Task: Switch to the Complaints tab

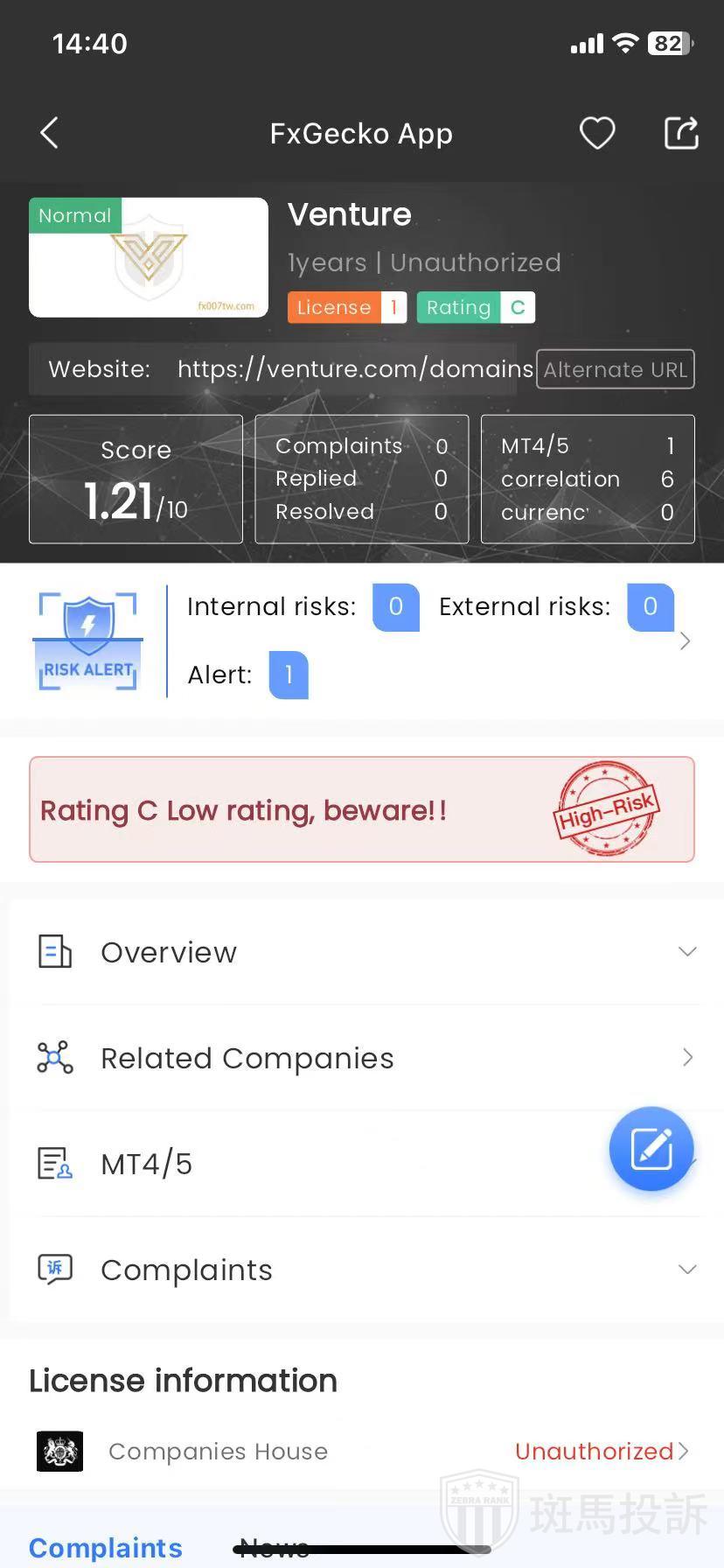Action: point(106,1548)
